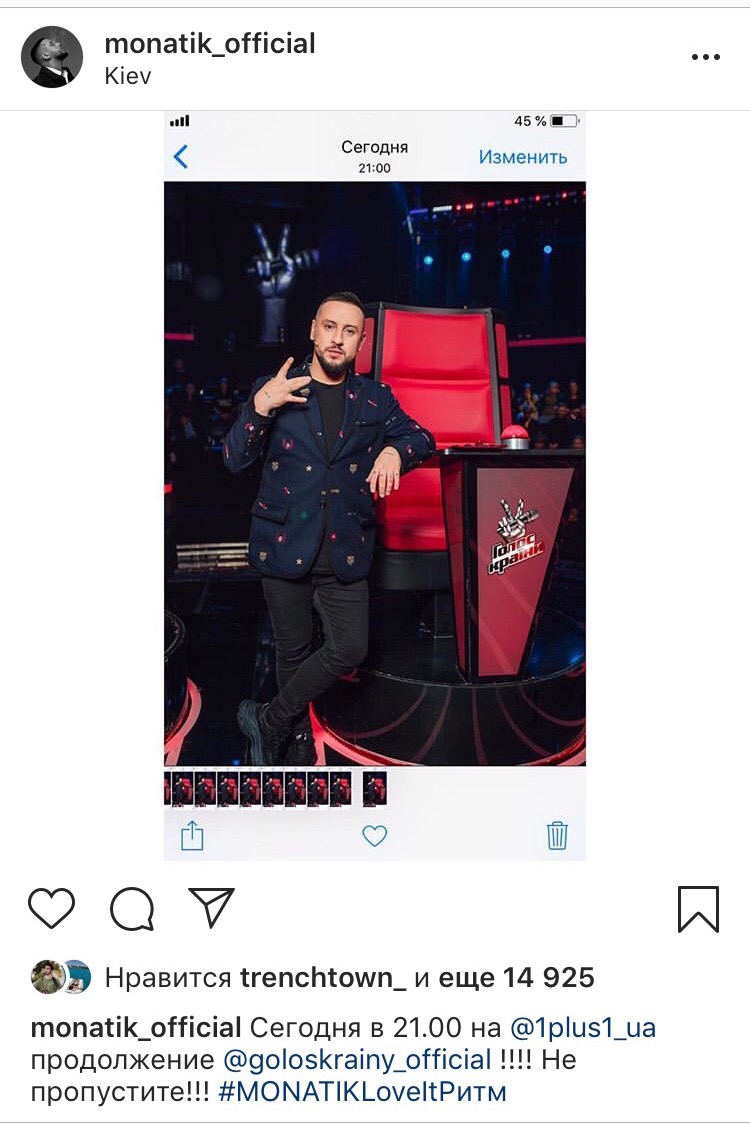Open hashtag #MONATIKLoveItРитм
Screen dimensions: 750x1124
[x=362, y=1091]
